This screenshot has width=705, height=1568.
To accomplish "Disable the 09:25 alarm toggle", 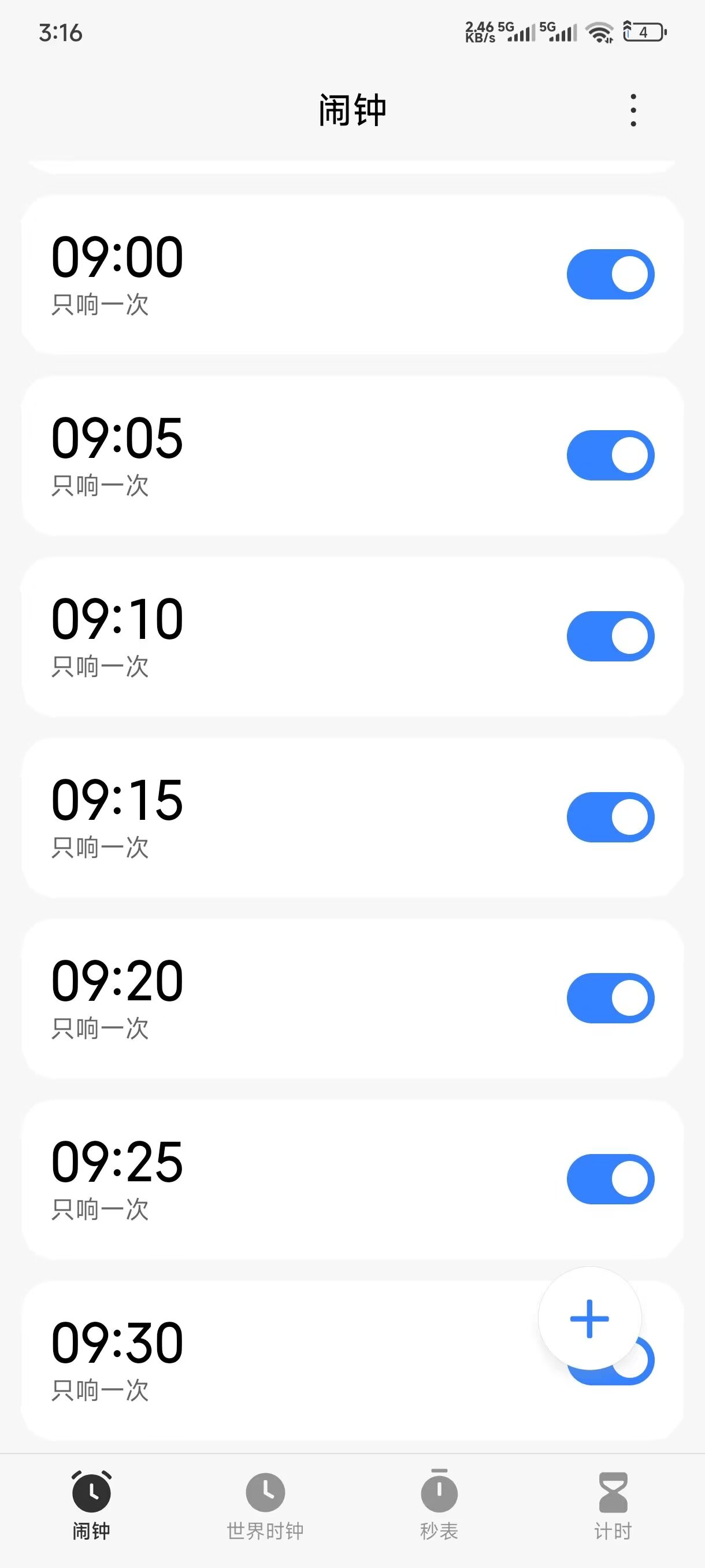I will 610,1179.
